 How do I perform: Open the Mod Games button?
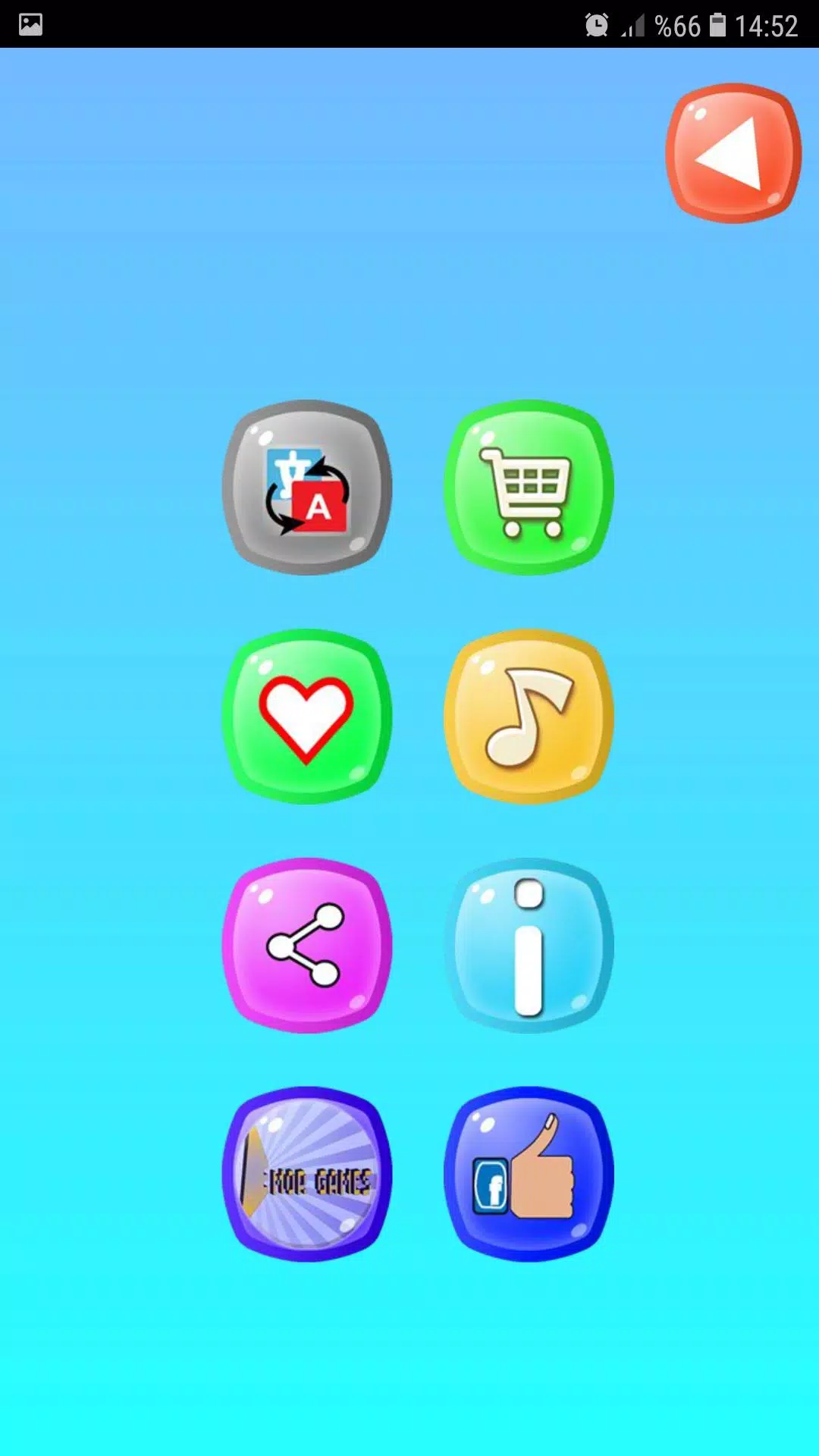[307, 1175]
